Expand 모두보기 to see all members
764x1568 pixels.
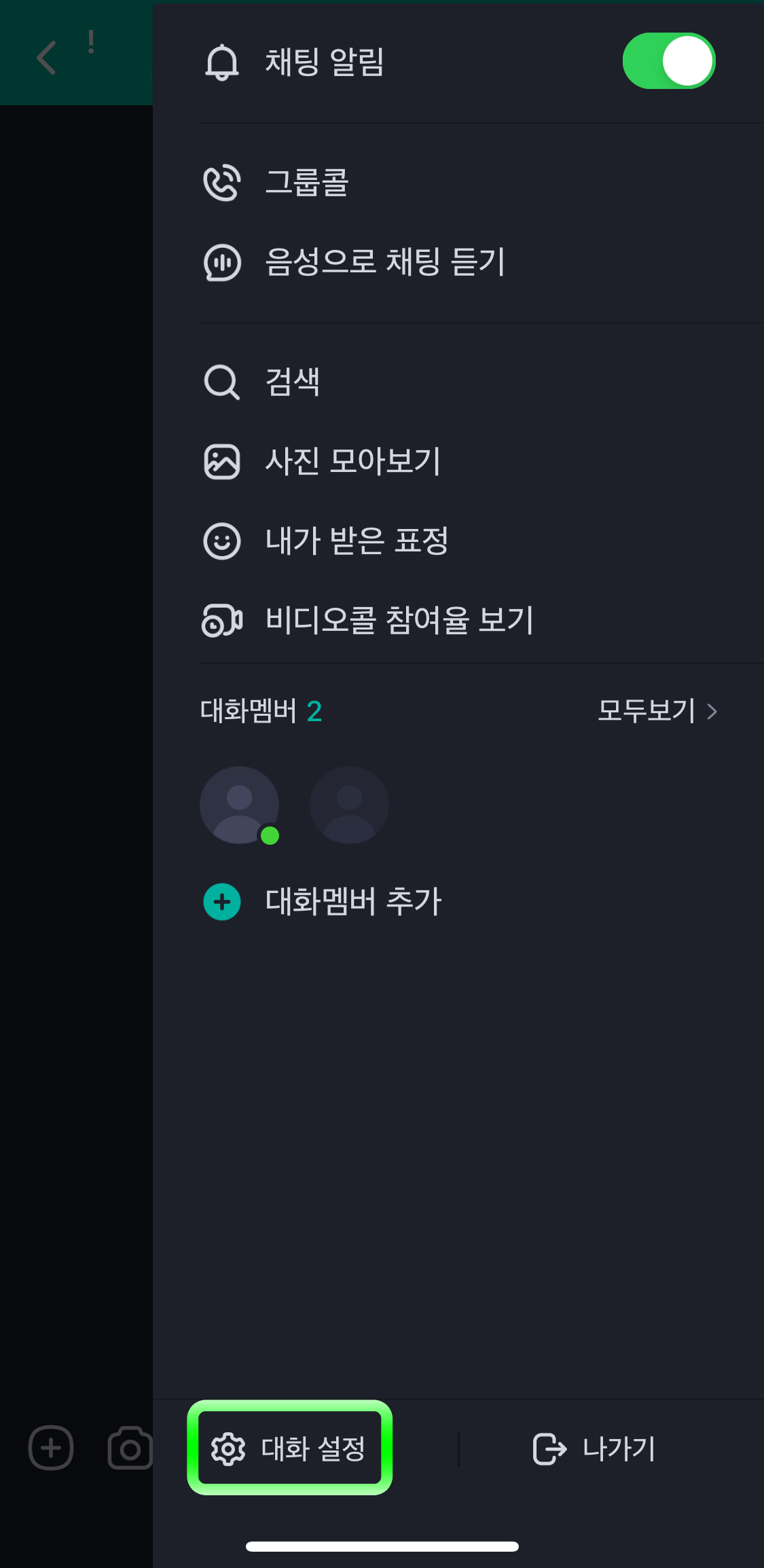click(x=645, y=711)
